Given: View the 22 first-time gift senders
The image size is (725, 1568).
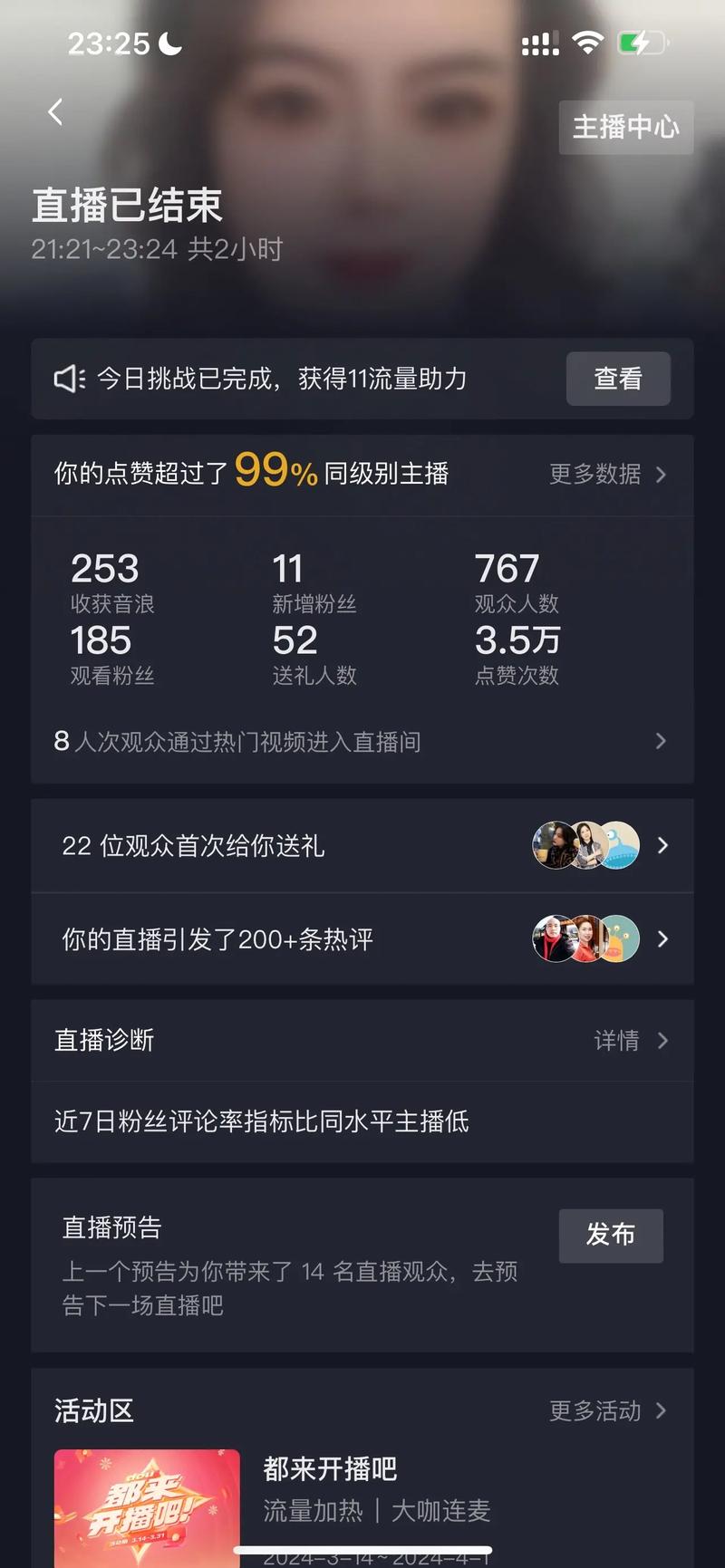Looking at the screenshot, I should click(x=362, y=846).
